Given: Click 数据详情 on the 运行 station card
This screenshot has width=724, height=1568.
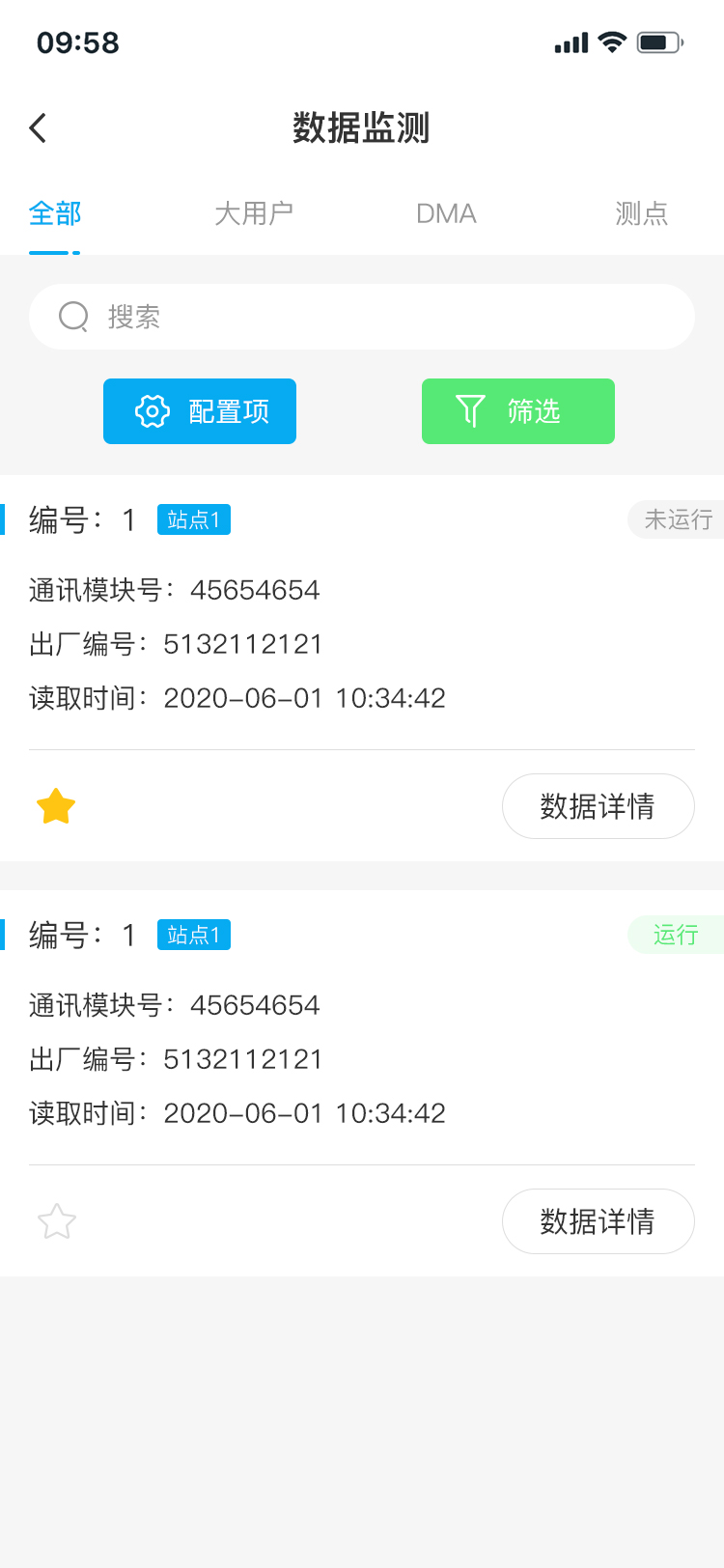Looking at the screenshot, I should 599,1220.
